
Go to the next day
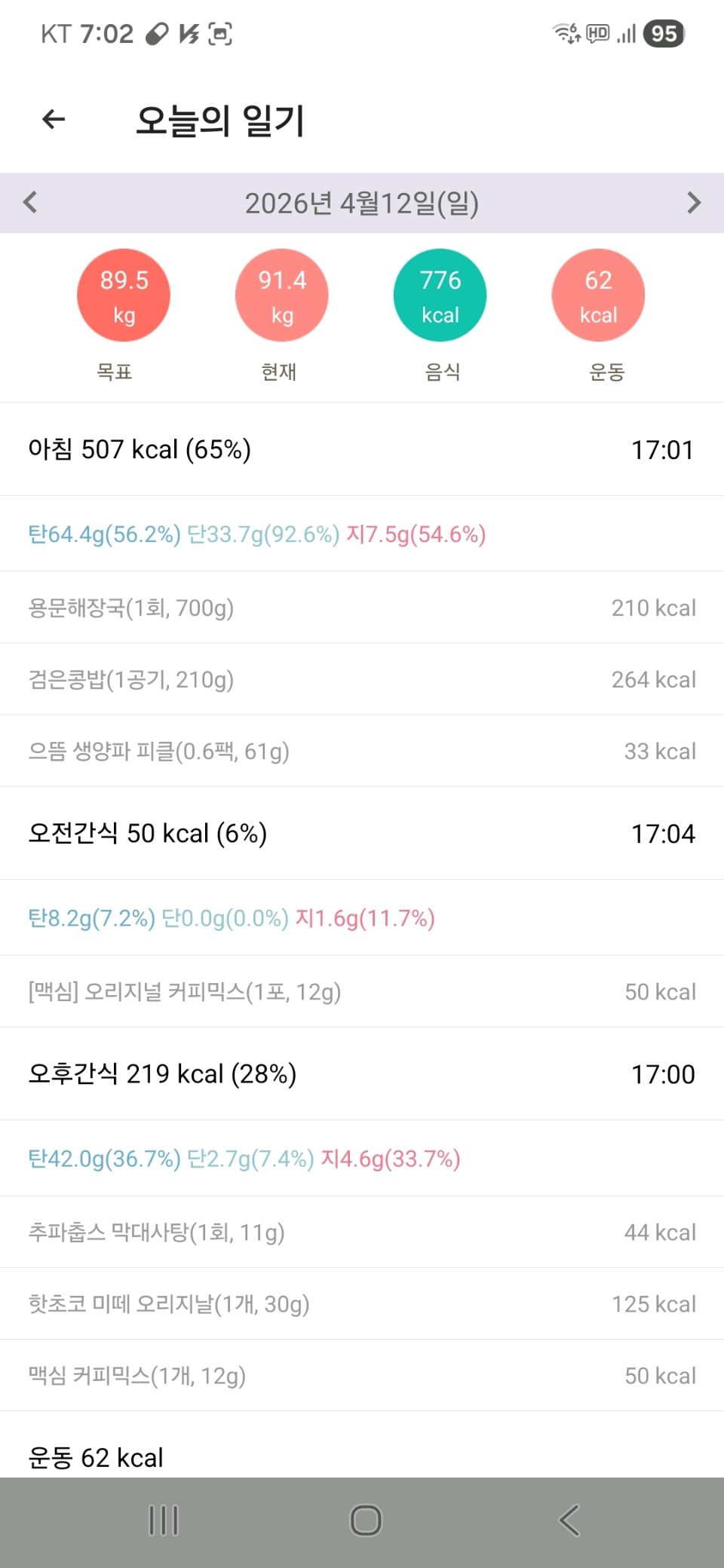[694, 202]
